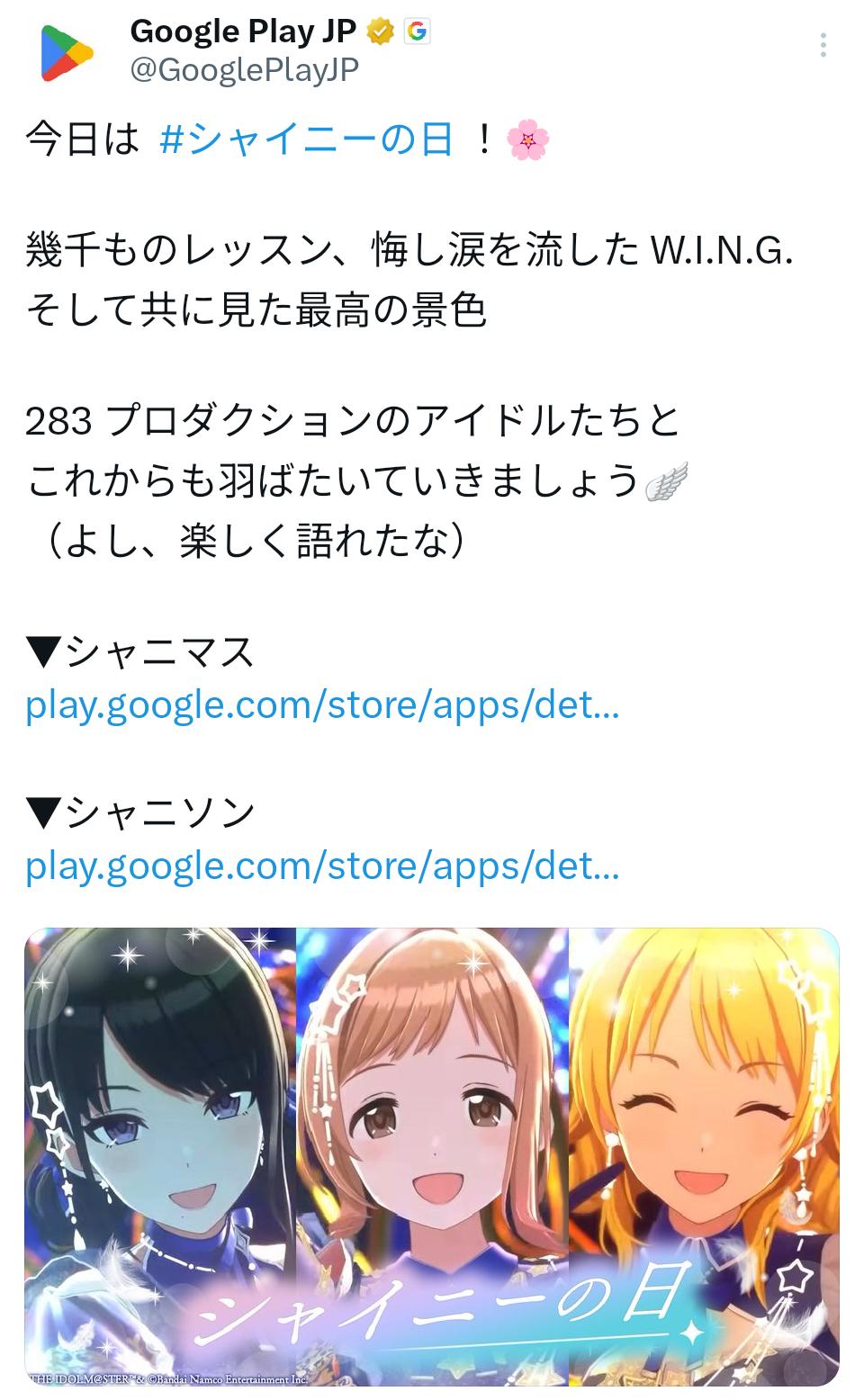Screen dimensions: 864x1400
Task: View the attached シャイニーの日 image
Action: click(432, 1156)
